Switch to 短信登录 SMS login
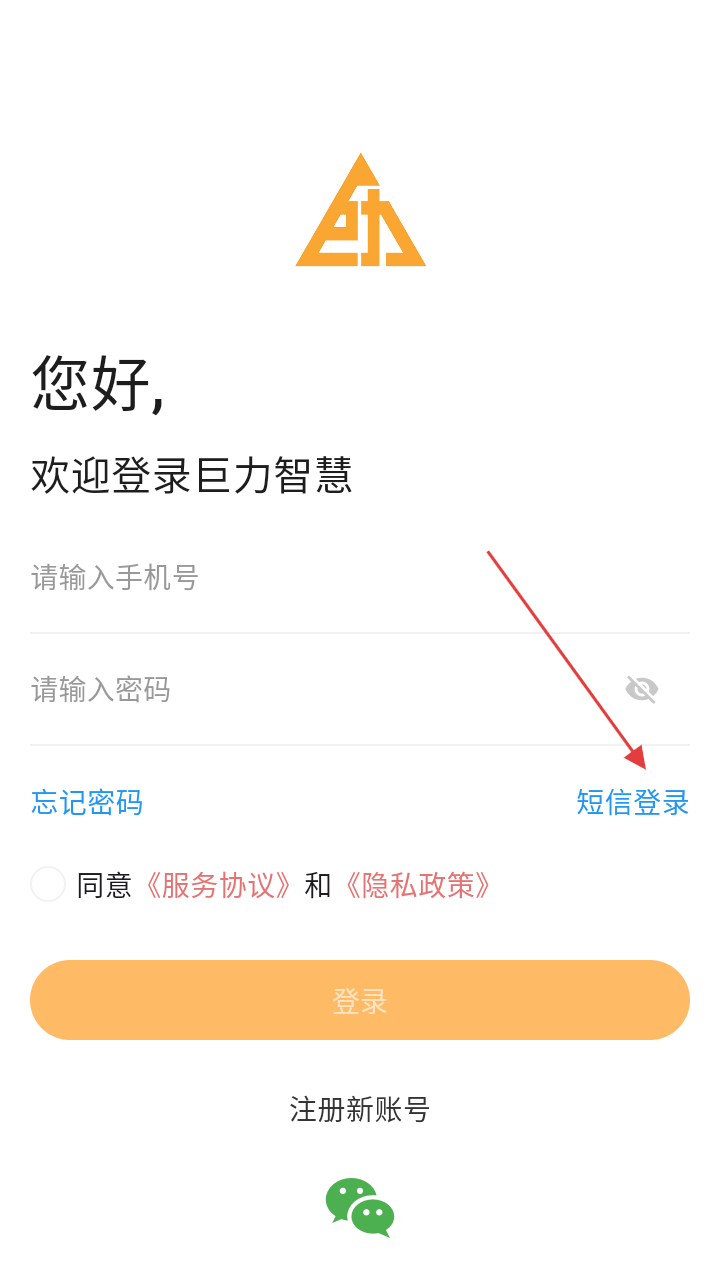The width and height of the screenshot is (720, 1280). [x=632, y=802]
